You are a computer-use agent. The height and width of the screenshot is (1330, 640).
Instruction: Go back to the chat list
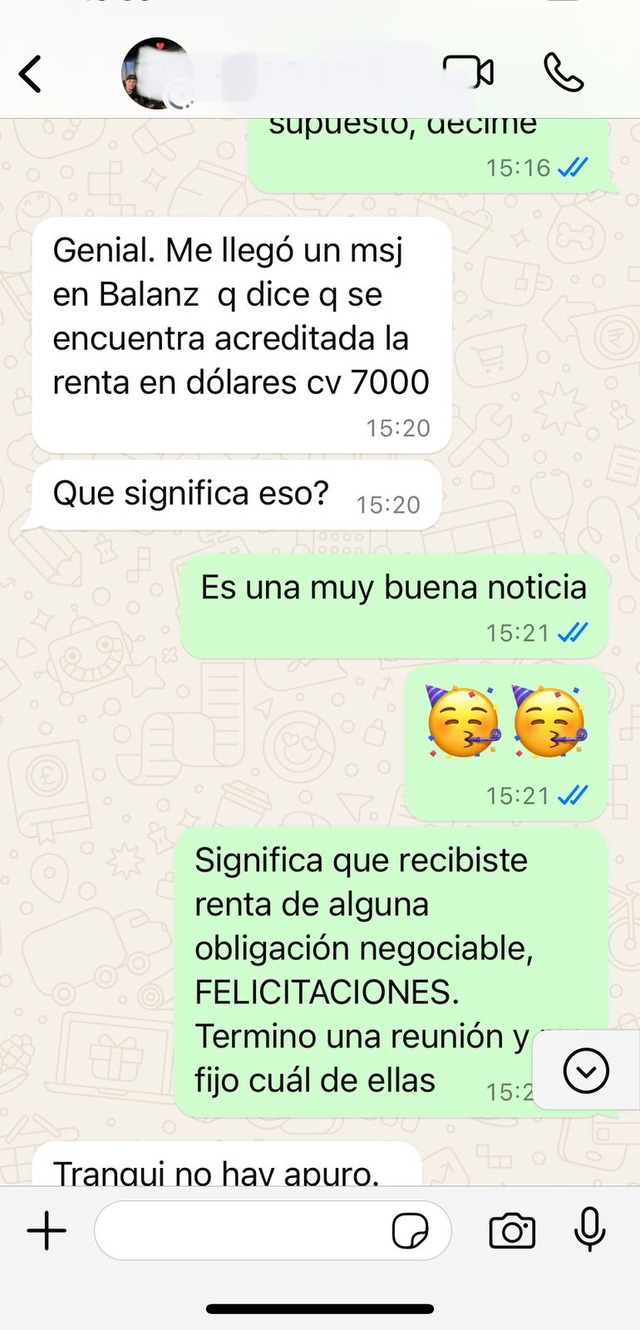(x=32, y=74)
